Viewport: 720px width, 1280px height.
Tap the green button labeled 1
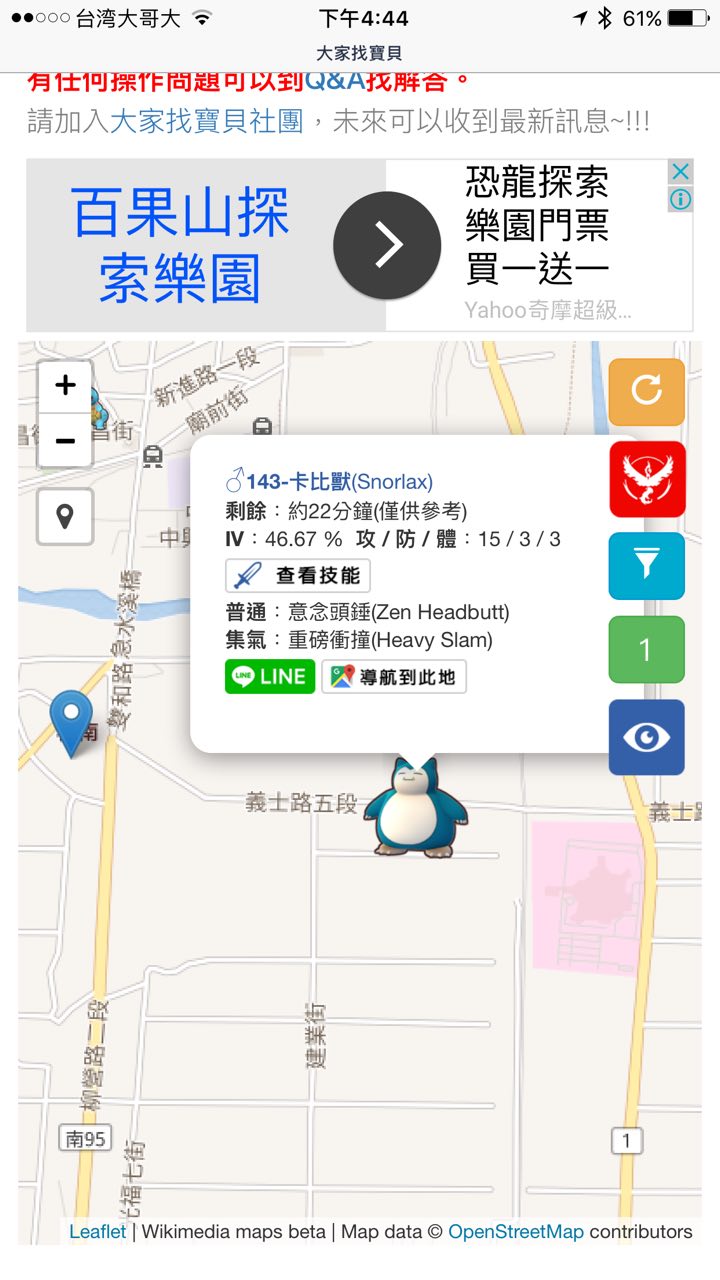[x=646, y=650]
